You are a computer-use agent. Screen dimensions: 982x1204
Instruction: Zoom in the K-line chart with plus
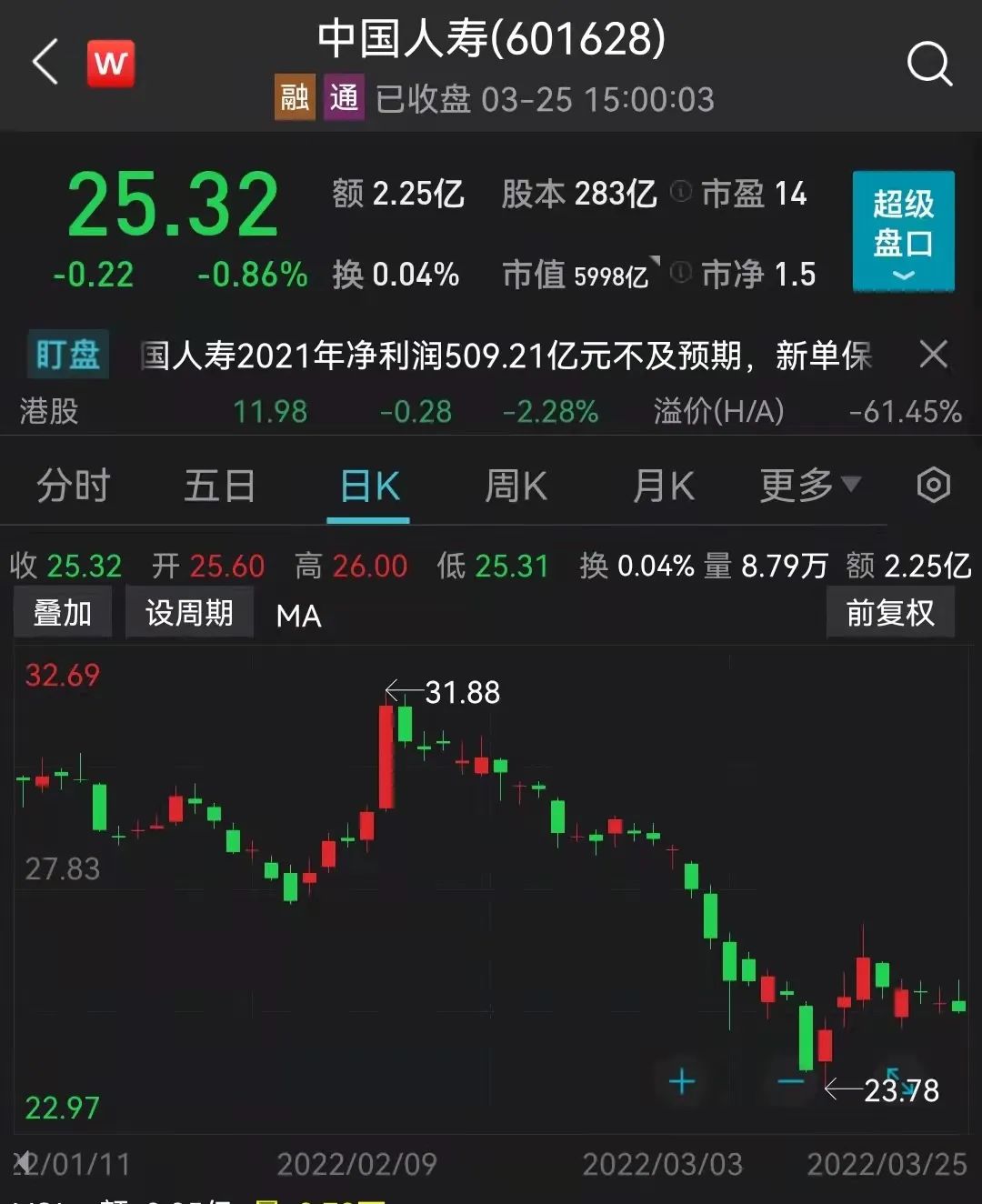point(682,1081)
